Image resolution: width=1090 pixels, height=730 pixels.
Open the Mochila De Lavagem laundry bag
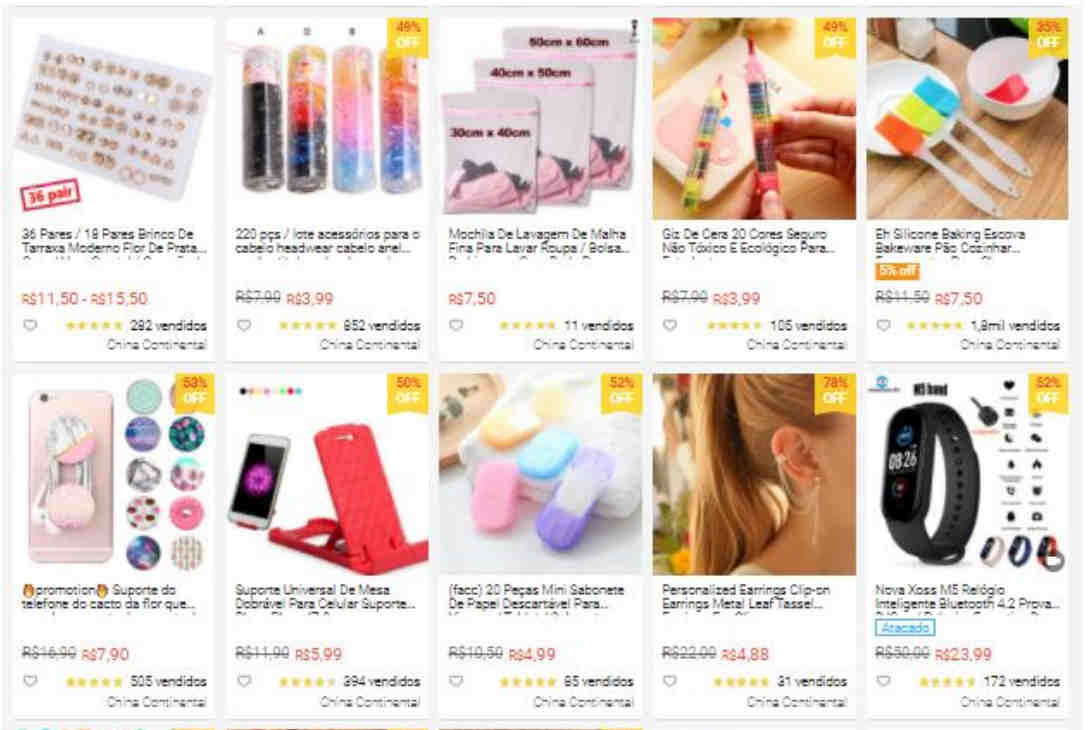540,118
